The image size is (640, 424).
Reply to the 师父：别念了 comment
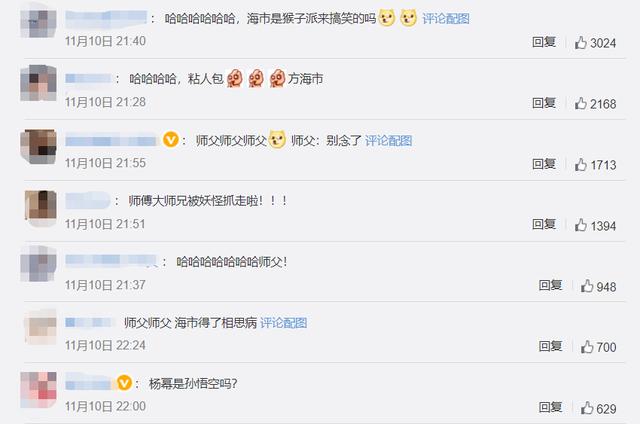pos(546,164)
